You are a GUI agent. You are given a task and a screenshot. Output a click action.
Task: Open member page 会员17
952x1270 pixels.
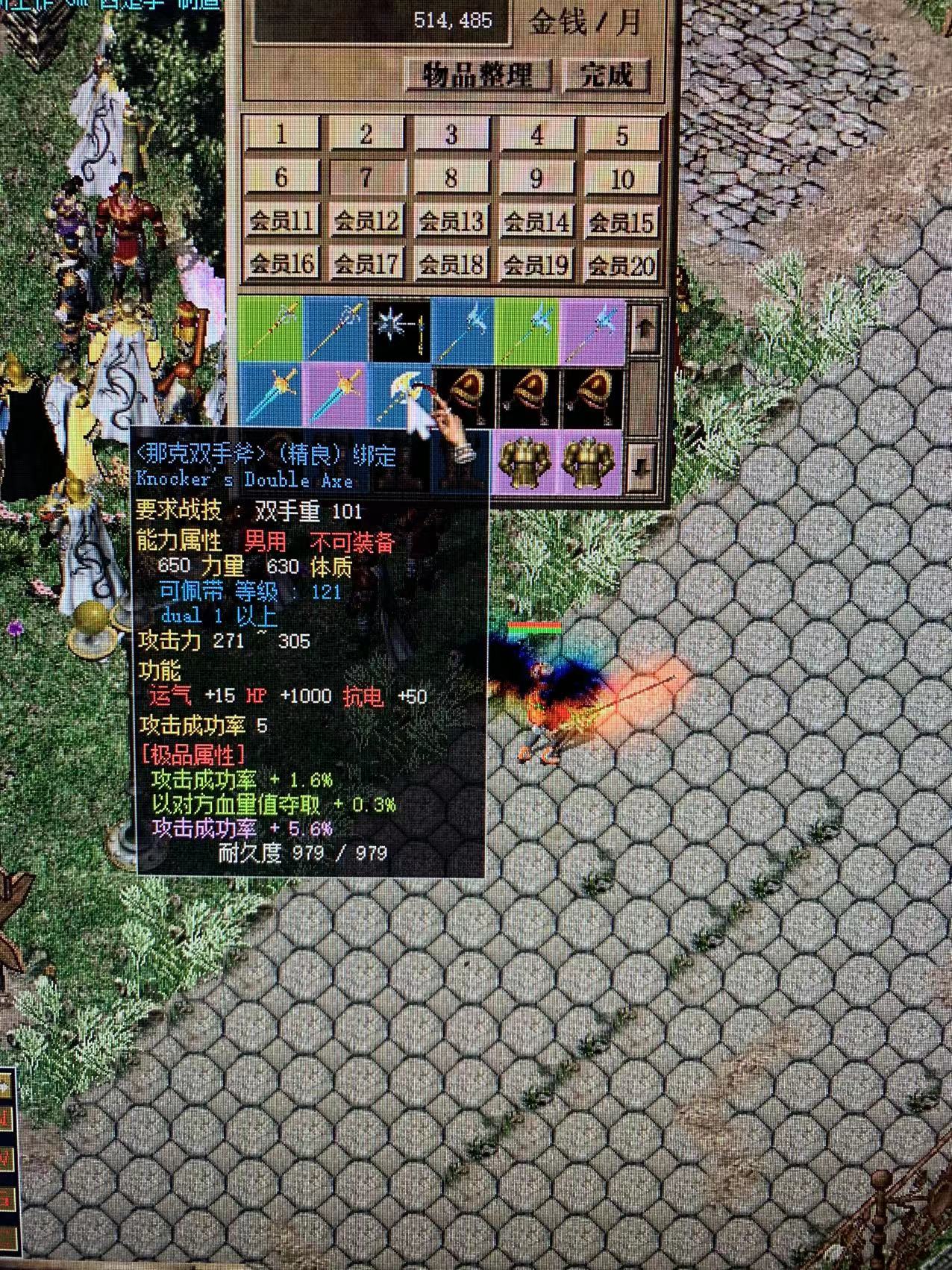coord(366,264)
